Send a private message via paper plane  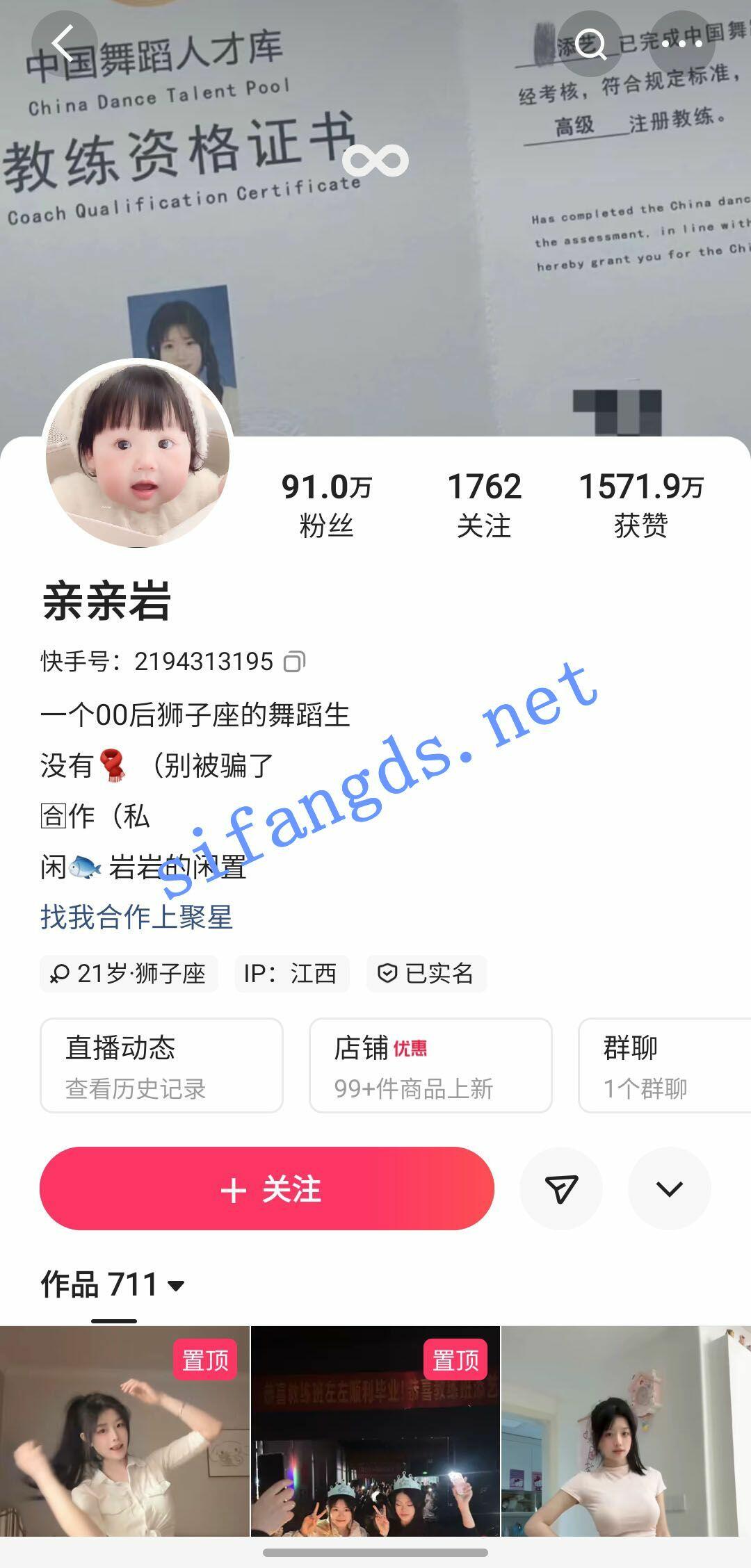[x=561, y=1189]
